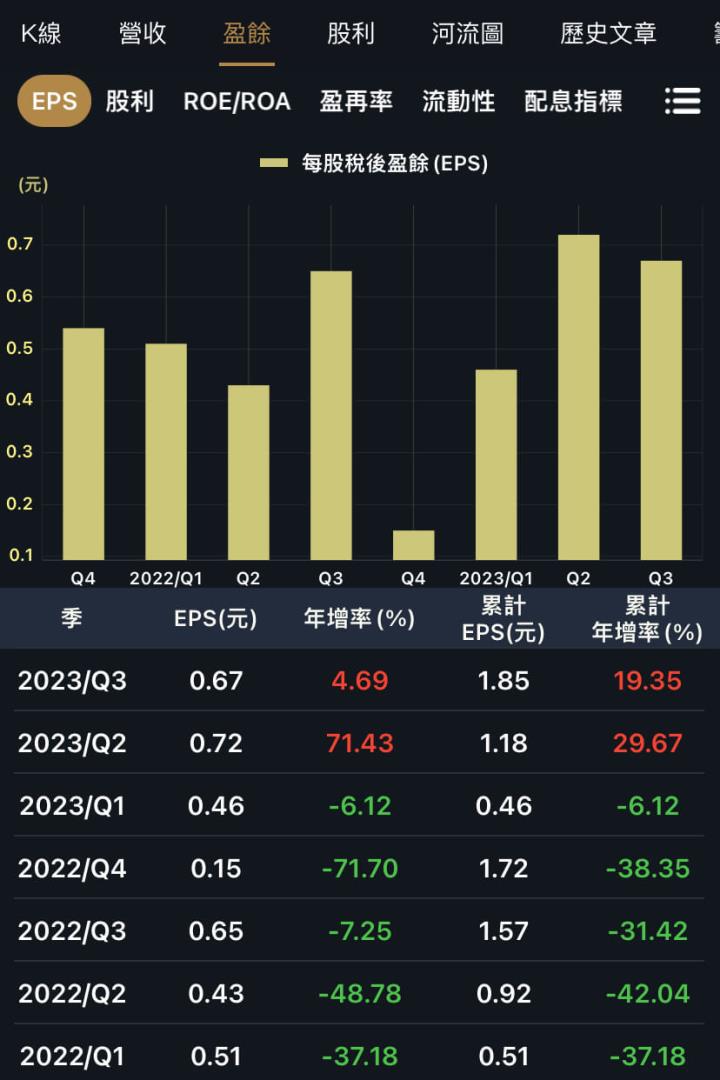This screenshot has width=720, height=1080.
Task: Click the EPS(元) column header
Action: tap(213, 618)
